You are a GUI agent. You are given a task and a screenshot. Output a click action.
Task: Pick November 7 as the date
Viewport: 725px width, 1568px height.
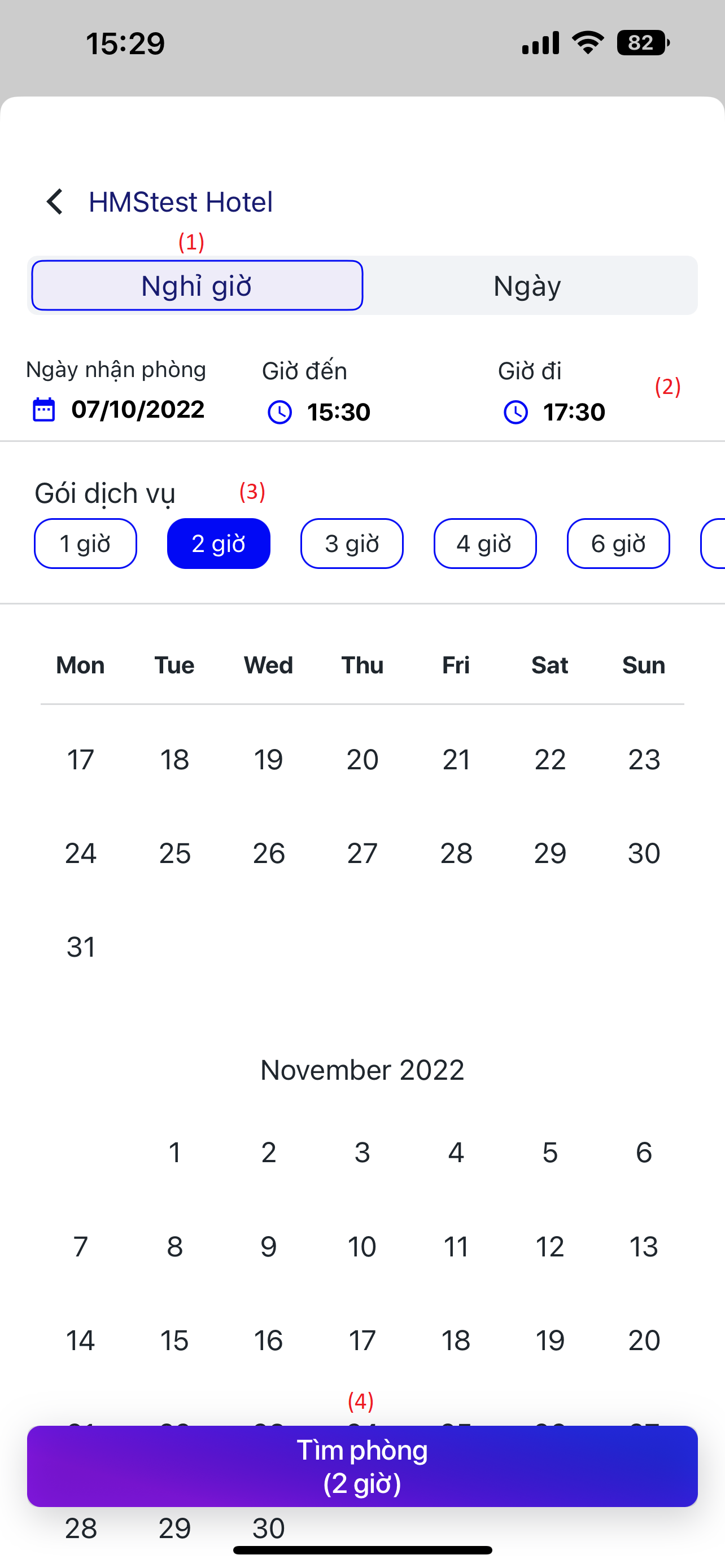pyautogui.click(x=81, y=1247)
